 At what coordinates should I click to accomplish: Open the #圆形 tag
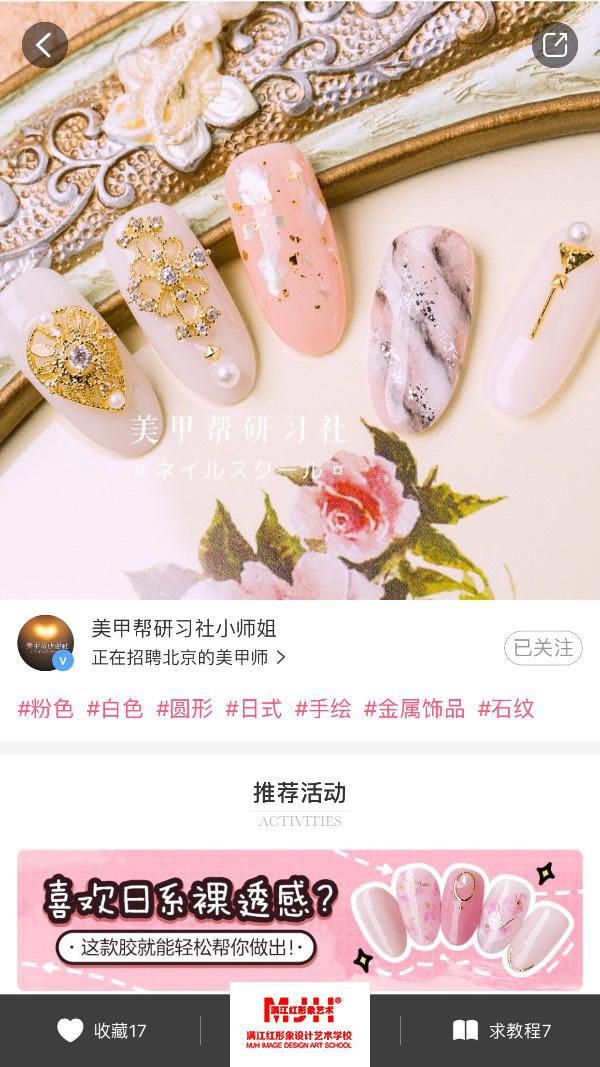pos(184,709)
